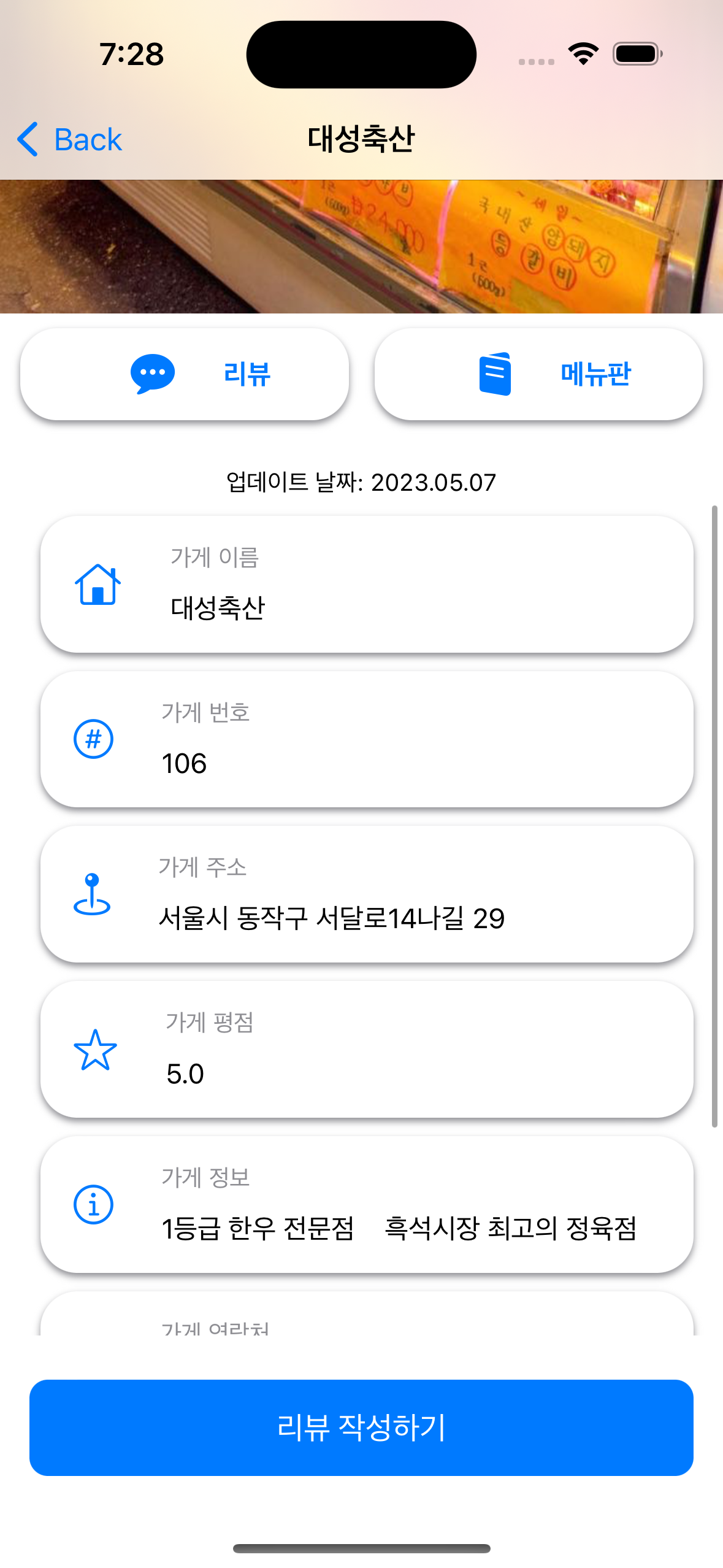The width and height of the screenshot is (723, 1568).
Task: Tap the 리뷰 작성하기 button
Action: pyautogui.click(x=361, y=1427)
